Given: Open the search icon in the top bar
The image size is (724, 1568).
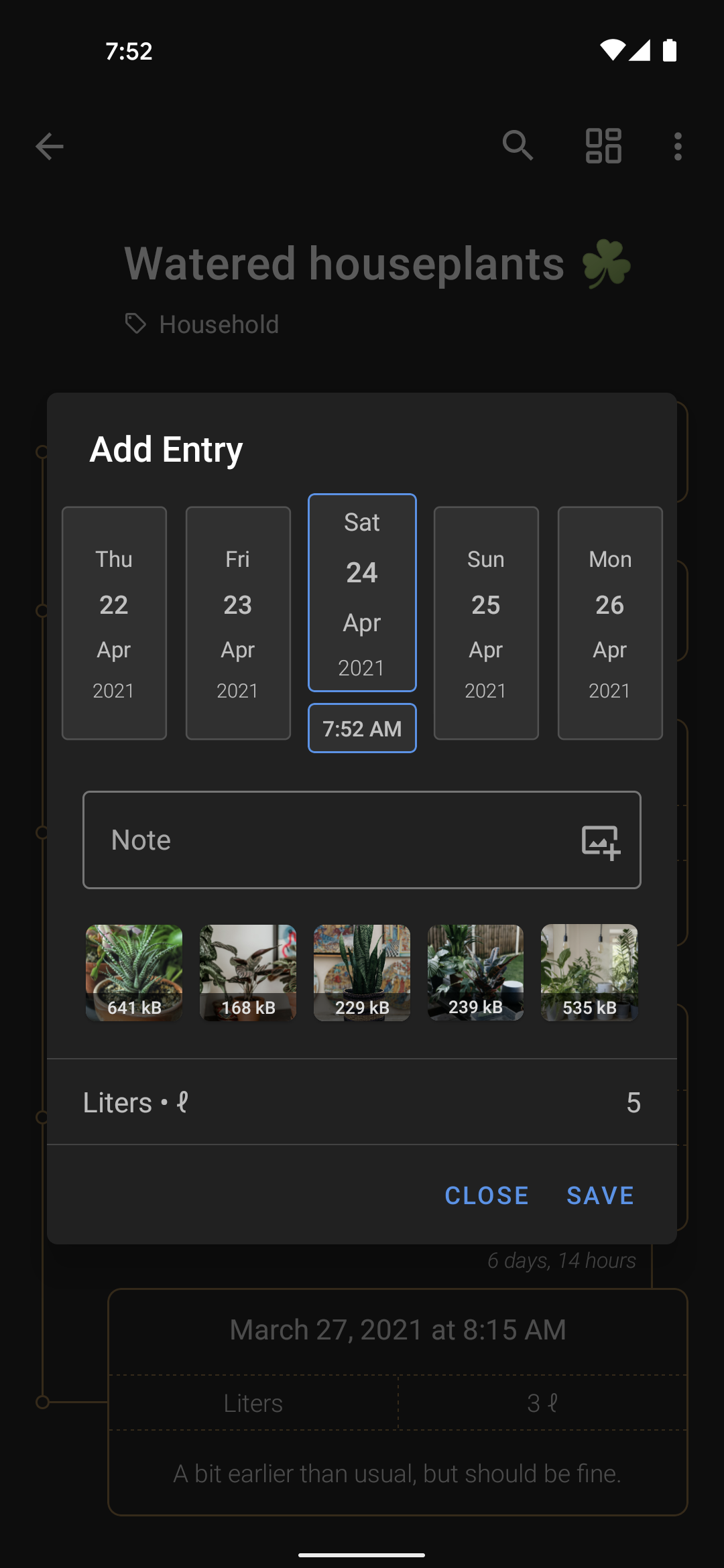Looking at the screenshot, I should [518, 146].
